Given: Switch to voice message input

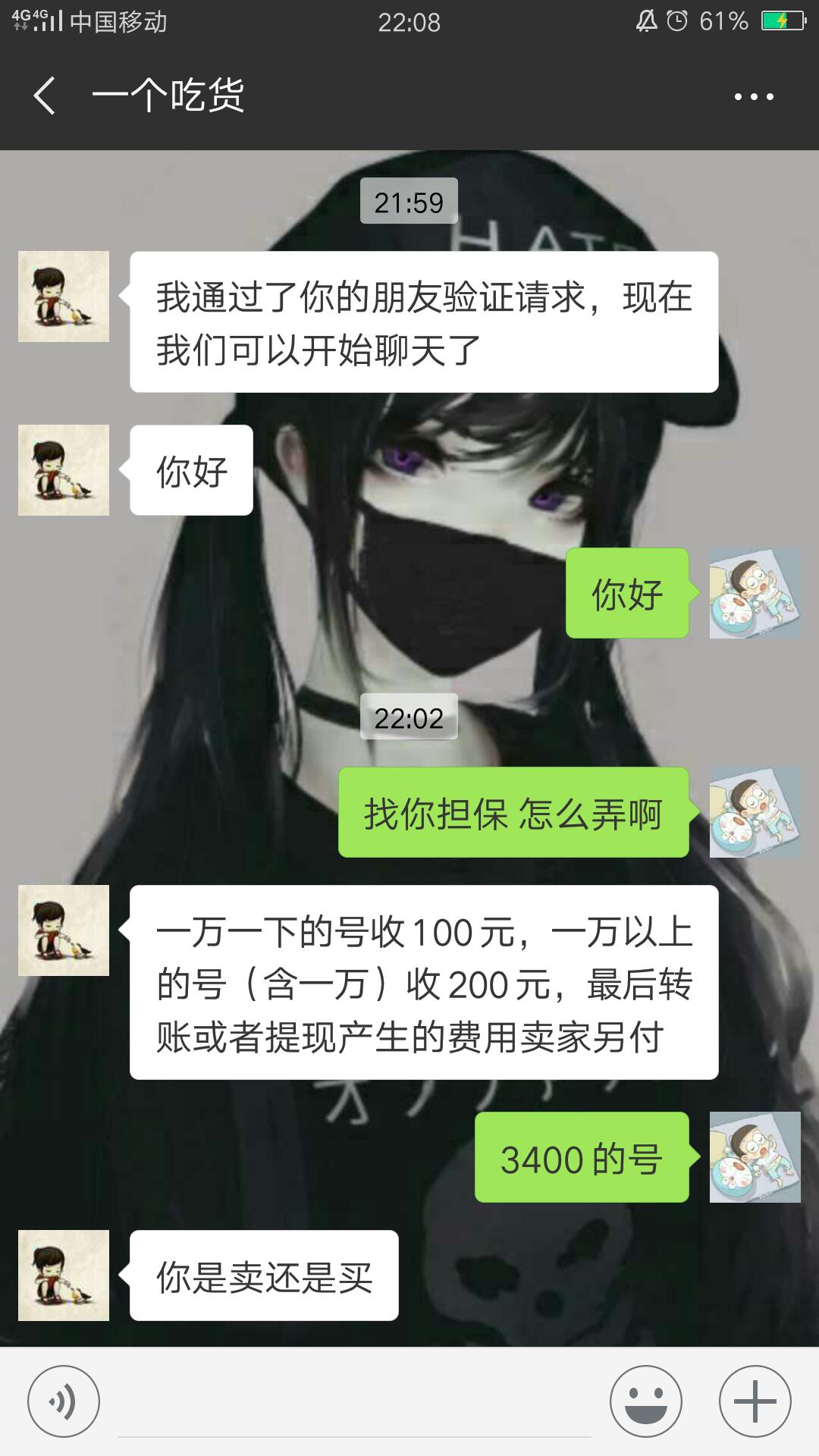Looking at the screenshot, I should coord(64,1401).
